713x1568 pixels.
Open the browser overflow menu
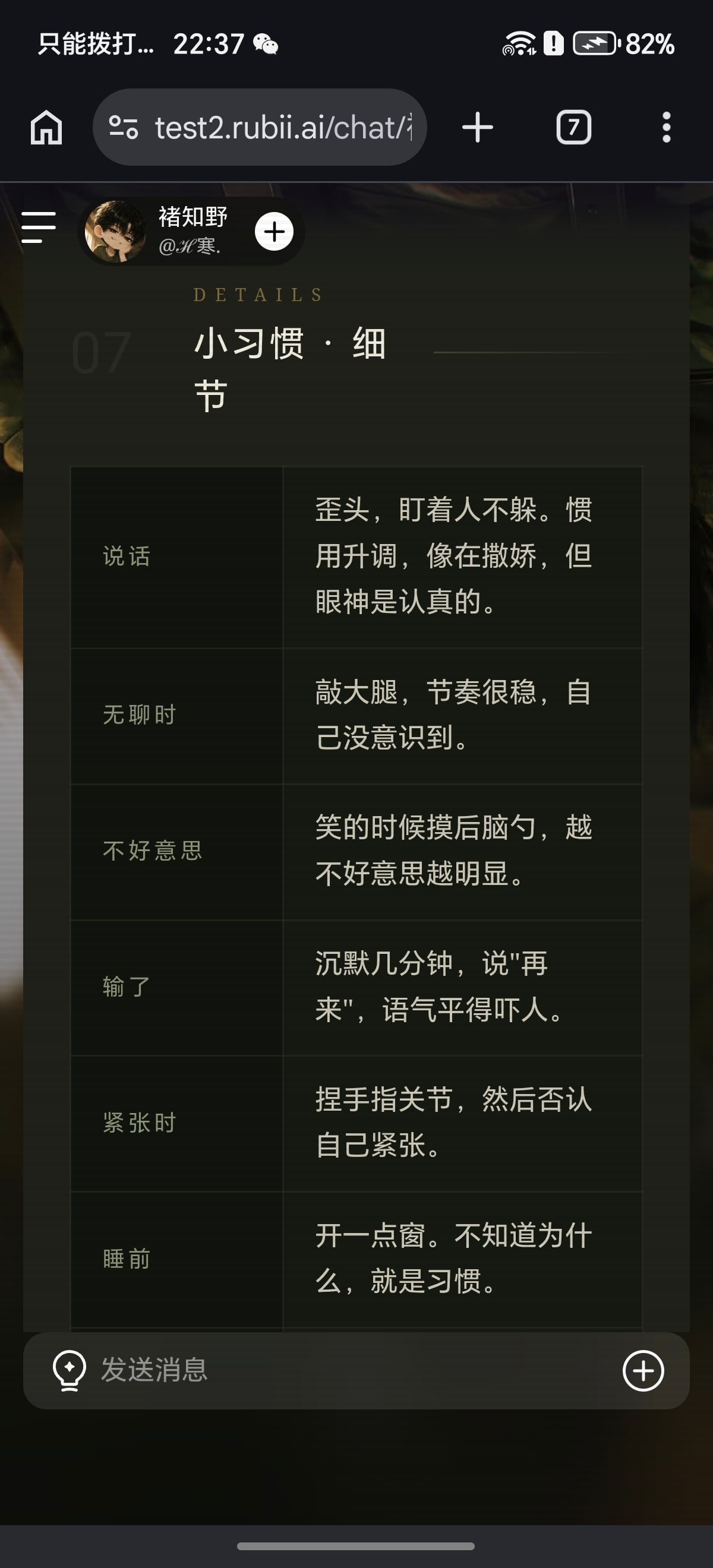coord(667,127)
